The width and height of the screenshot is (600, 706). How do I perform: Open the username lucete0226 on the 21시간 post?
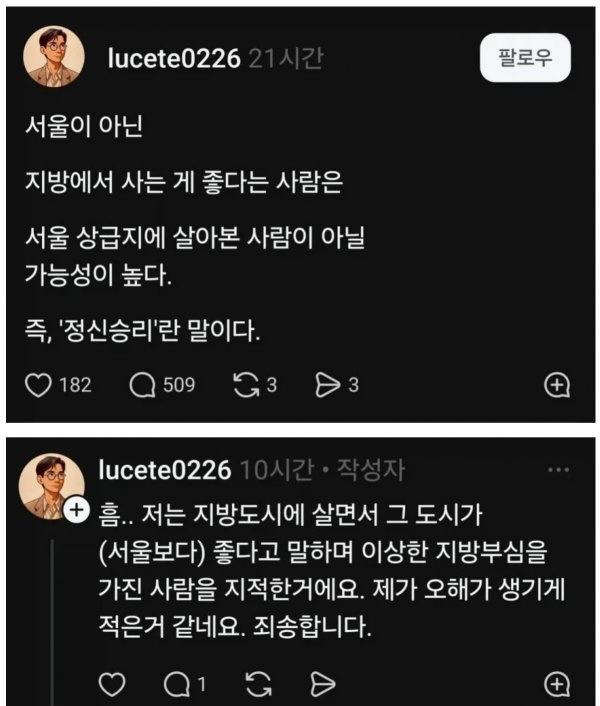click(174, 59)
